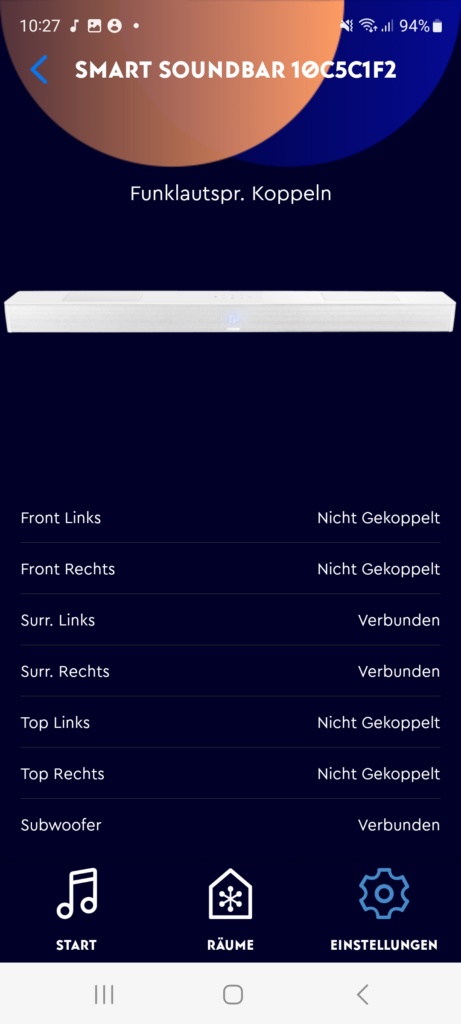Viewport: 461px width, 1024px height.
Task: Open the Front Links speaker row
Action: point(230,518)
